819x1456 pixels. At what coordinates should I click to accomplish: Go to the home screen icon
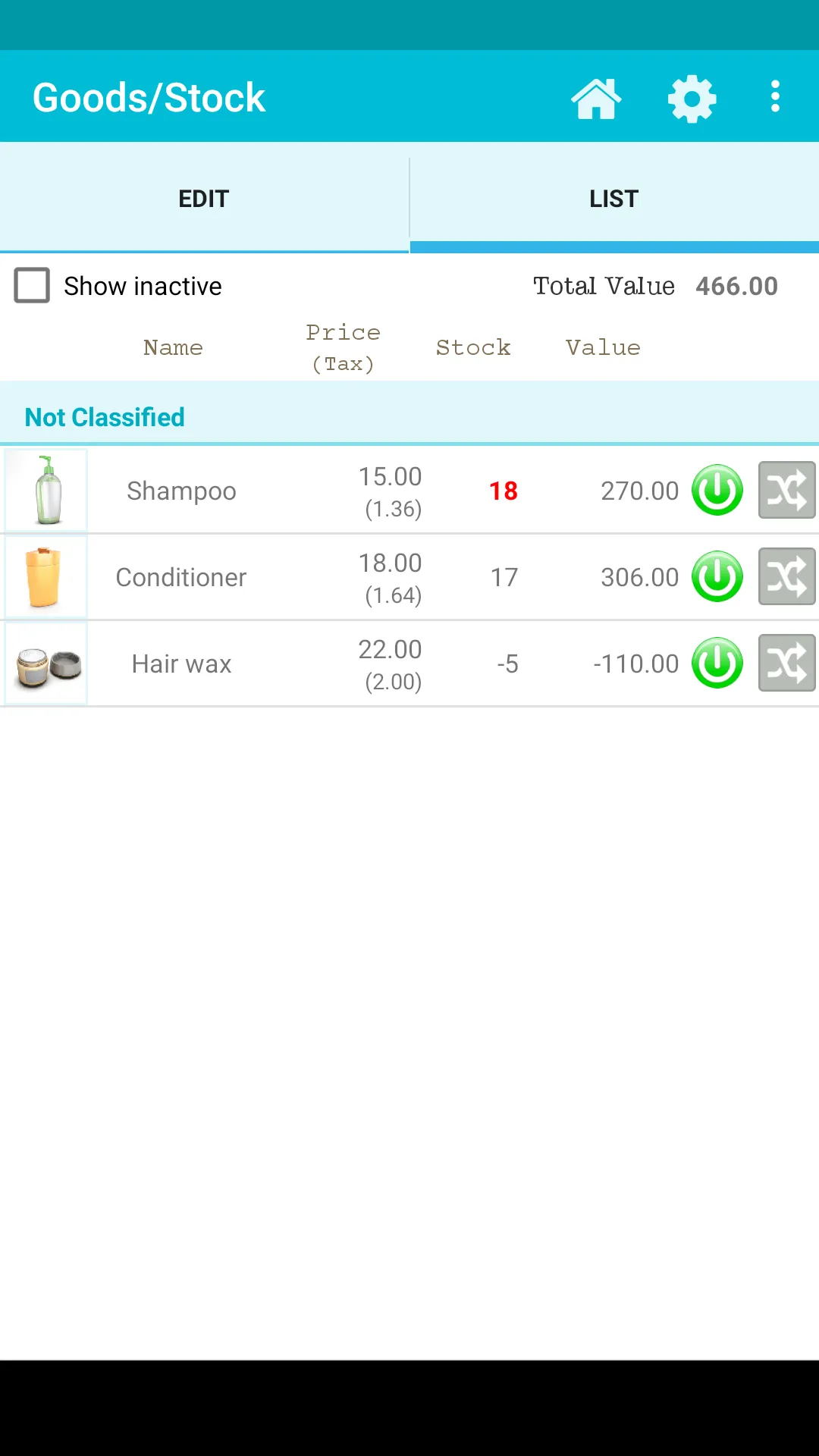coord(596,99)
